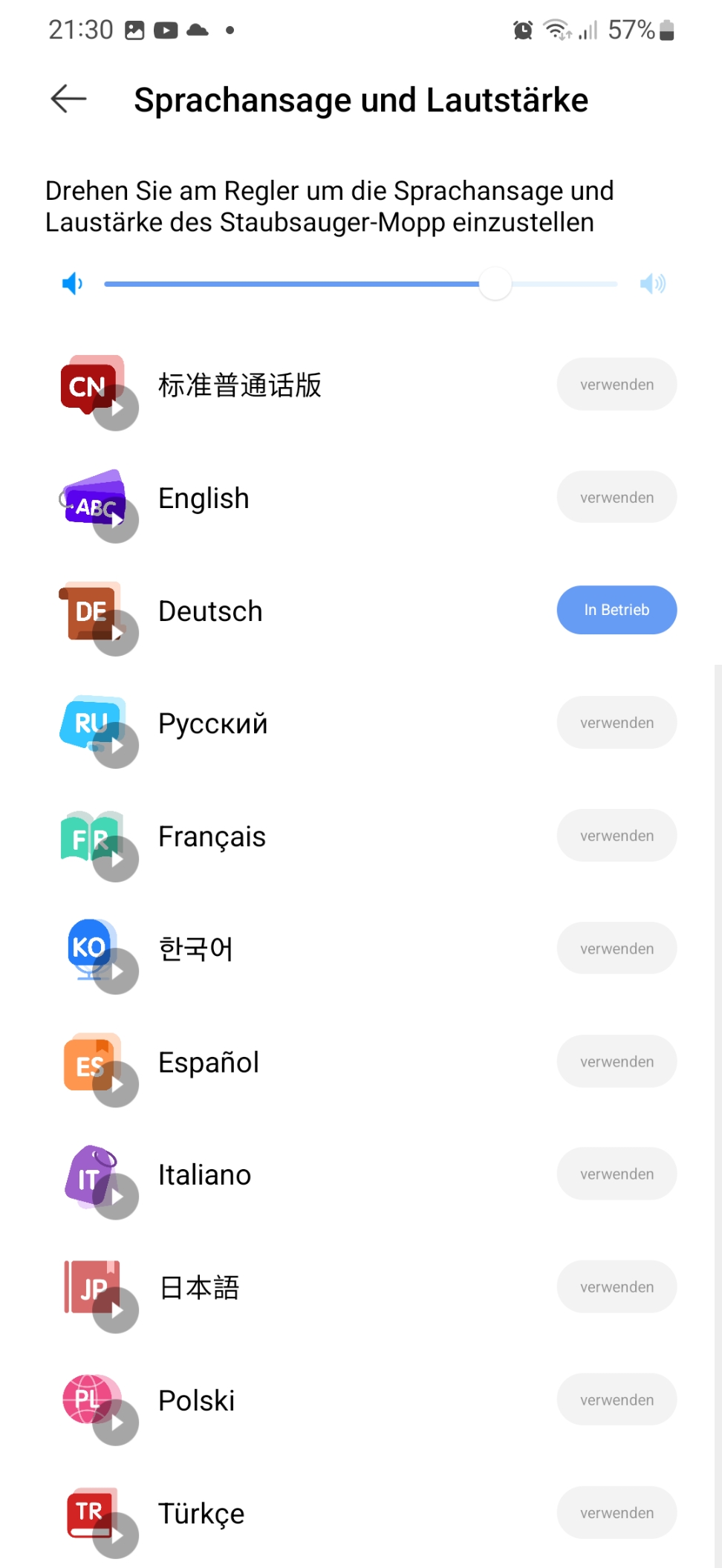The width and height of the screenshot is (722, 1568).
Task: Use the Japanese voice pack
Action: 617,1287
